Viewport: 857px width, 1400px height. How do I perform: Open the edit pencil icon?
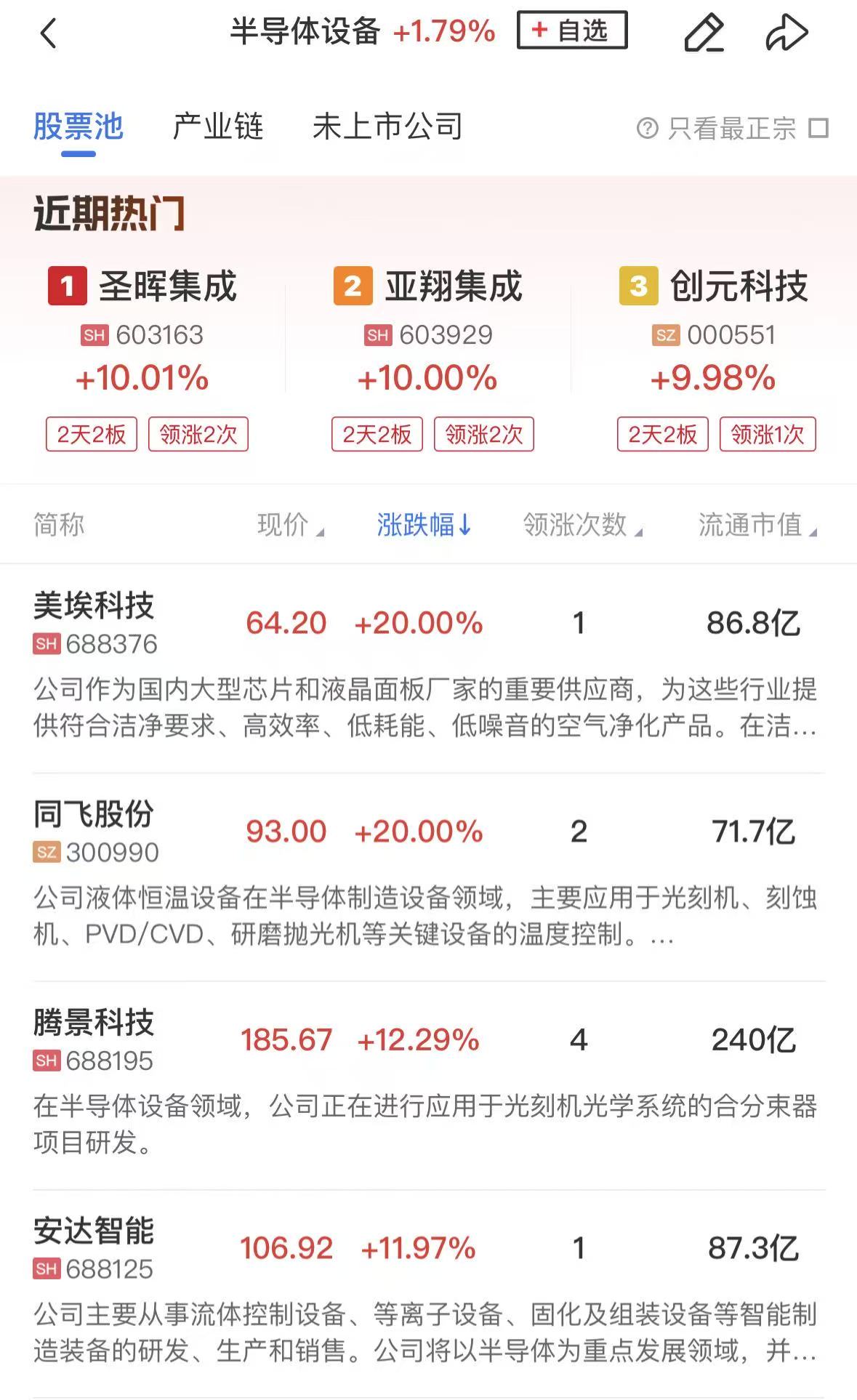(x=704, y=33)
